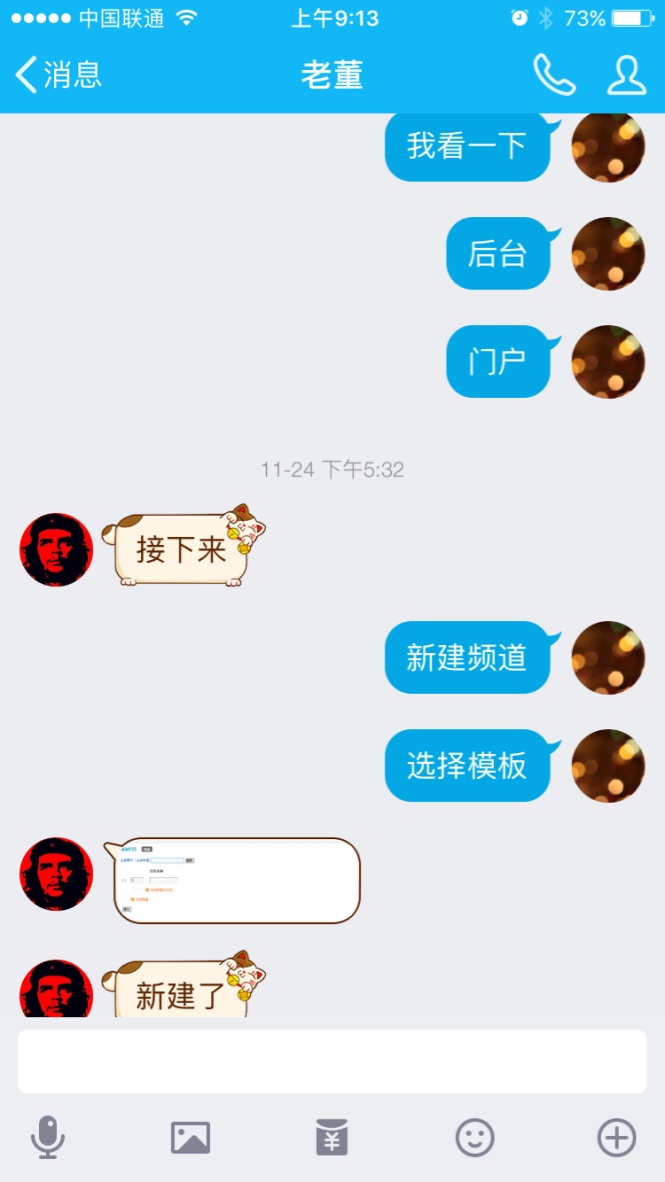665x1182 pixels.
Task: Open the picture picker icon
Action: click(190, 1138)
